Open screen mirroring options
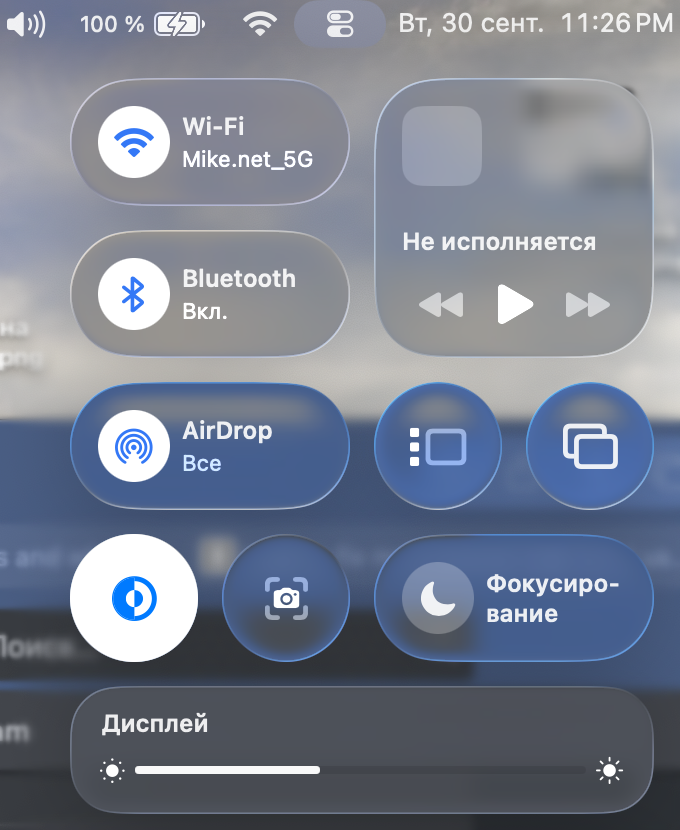Screen dimensions: 680x830 tap(590, 446)
